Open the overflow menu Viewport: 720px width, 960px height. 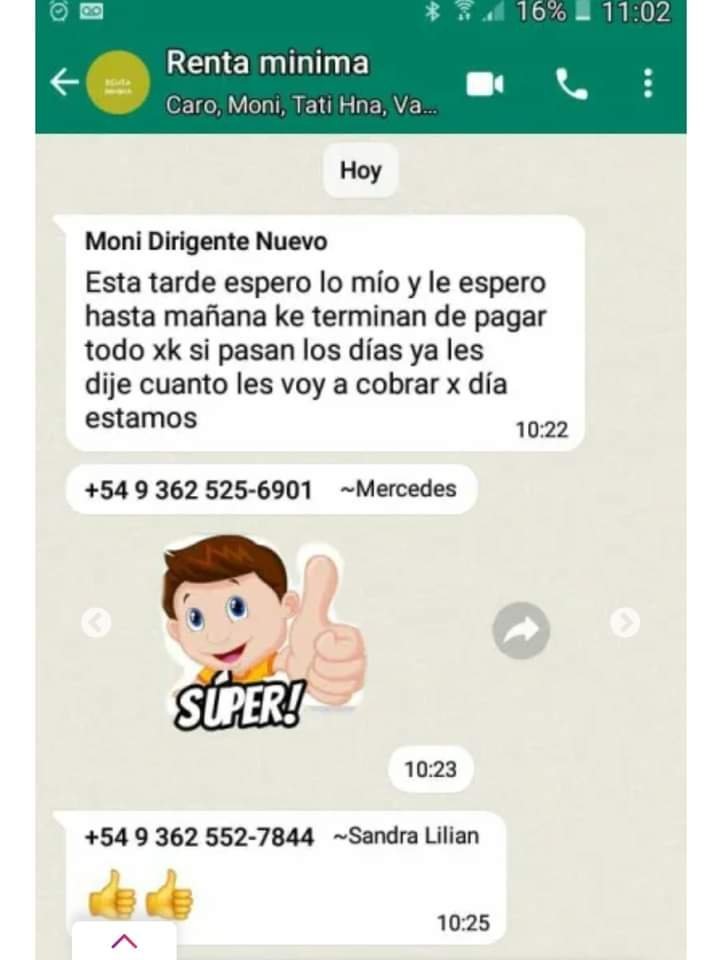point(649,84)
